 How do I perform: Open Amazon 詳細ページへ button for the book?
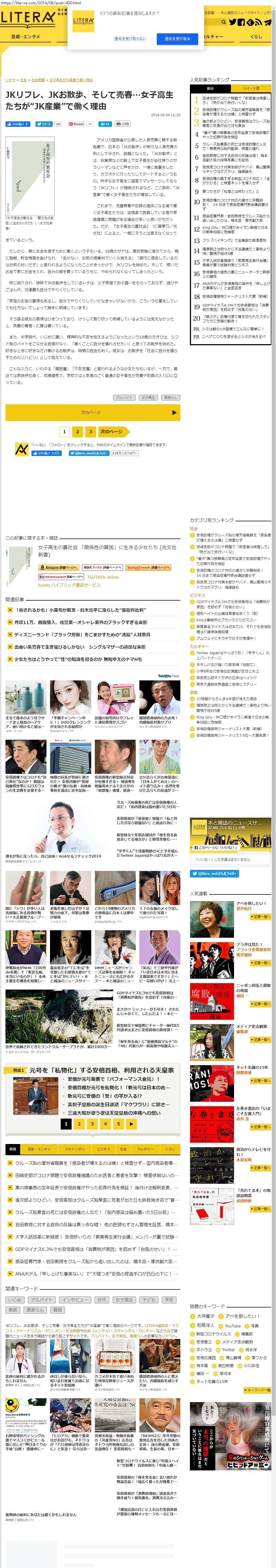click(59, 567)
